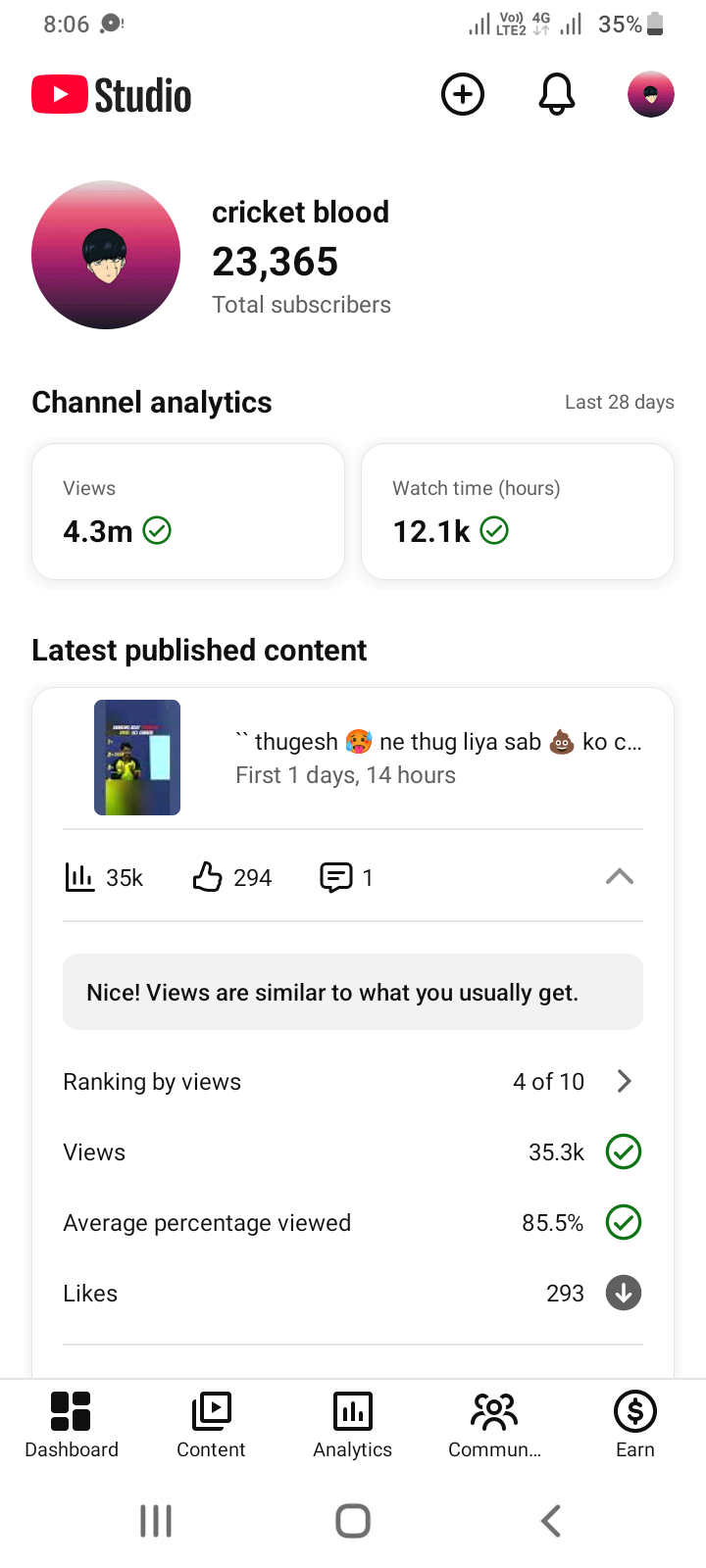Open the Views analytics card
706x1568 pixels.
coord(188,512)
